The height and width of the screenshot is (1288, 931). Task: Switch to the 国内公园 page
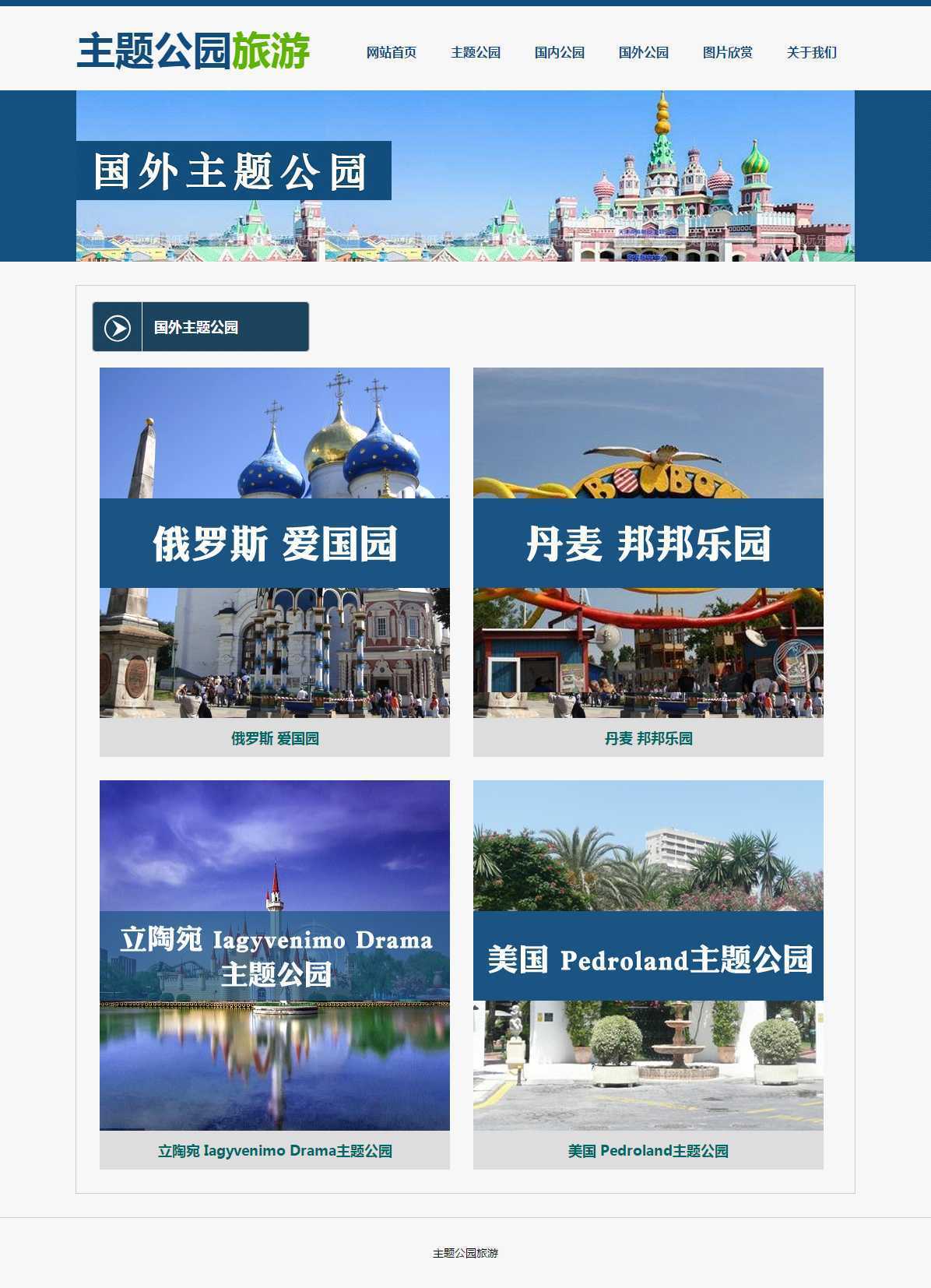point(560,52)
